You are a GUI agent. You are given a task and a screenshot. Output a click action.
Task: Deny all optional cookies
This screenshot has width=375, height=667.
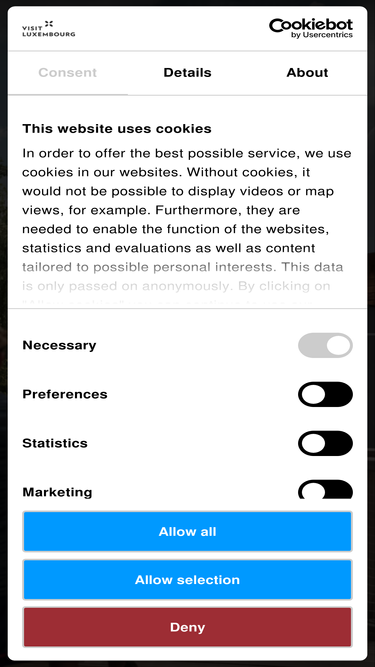click(188, 627)
